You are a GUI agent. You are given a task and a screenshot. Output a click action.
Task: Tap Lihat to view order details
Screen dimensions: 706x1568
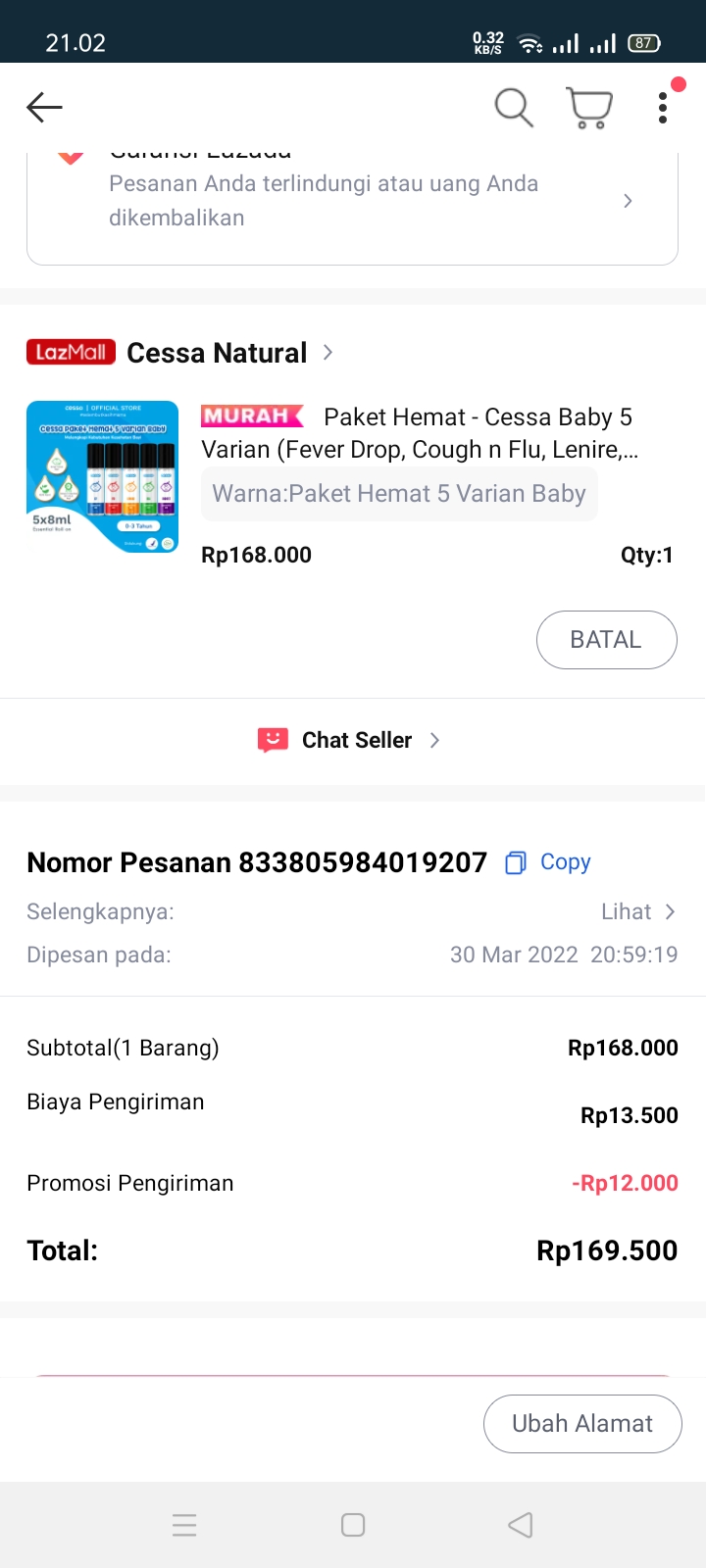[638, 912]
